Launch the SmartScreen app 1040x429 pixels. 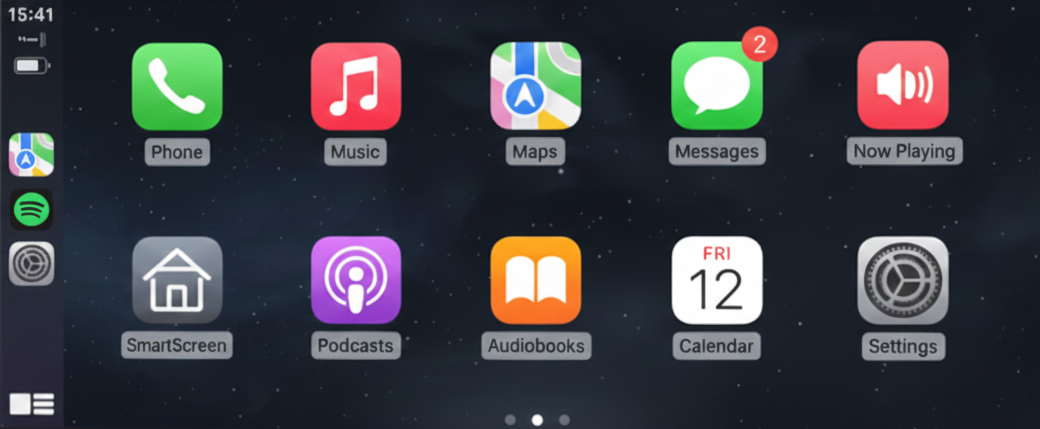[177, 281]
